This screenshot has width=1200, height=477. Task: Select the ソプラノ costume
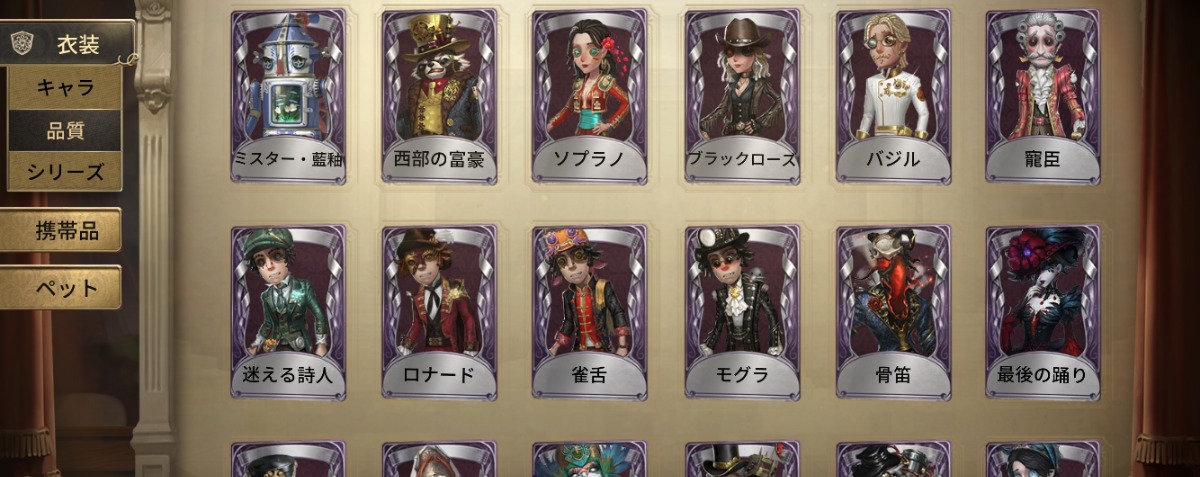click(x=590, y=95)
